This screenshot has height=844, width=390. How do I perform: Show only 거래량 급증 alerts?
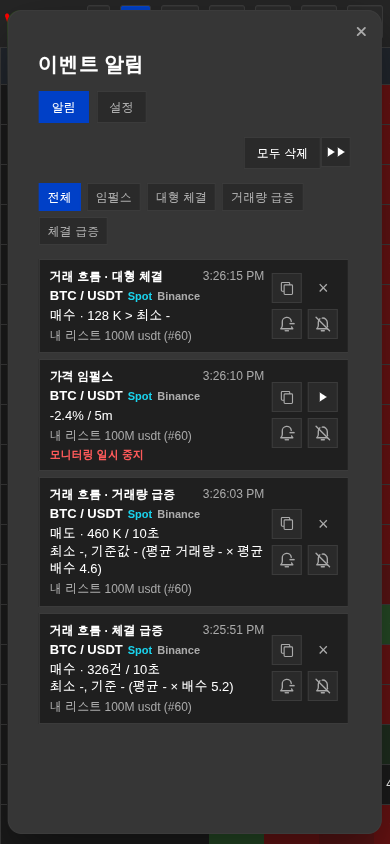[263, 197]
